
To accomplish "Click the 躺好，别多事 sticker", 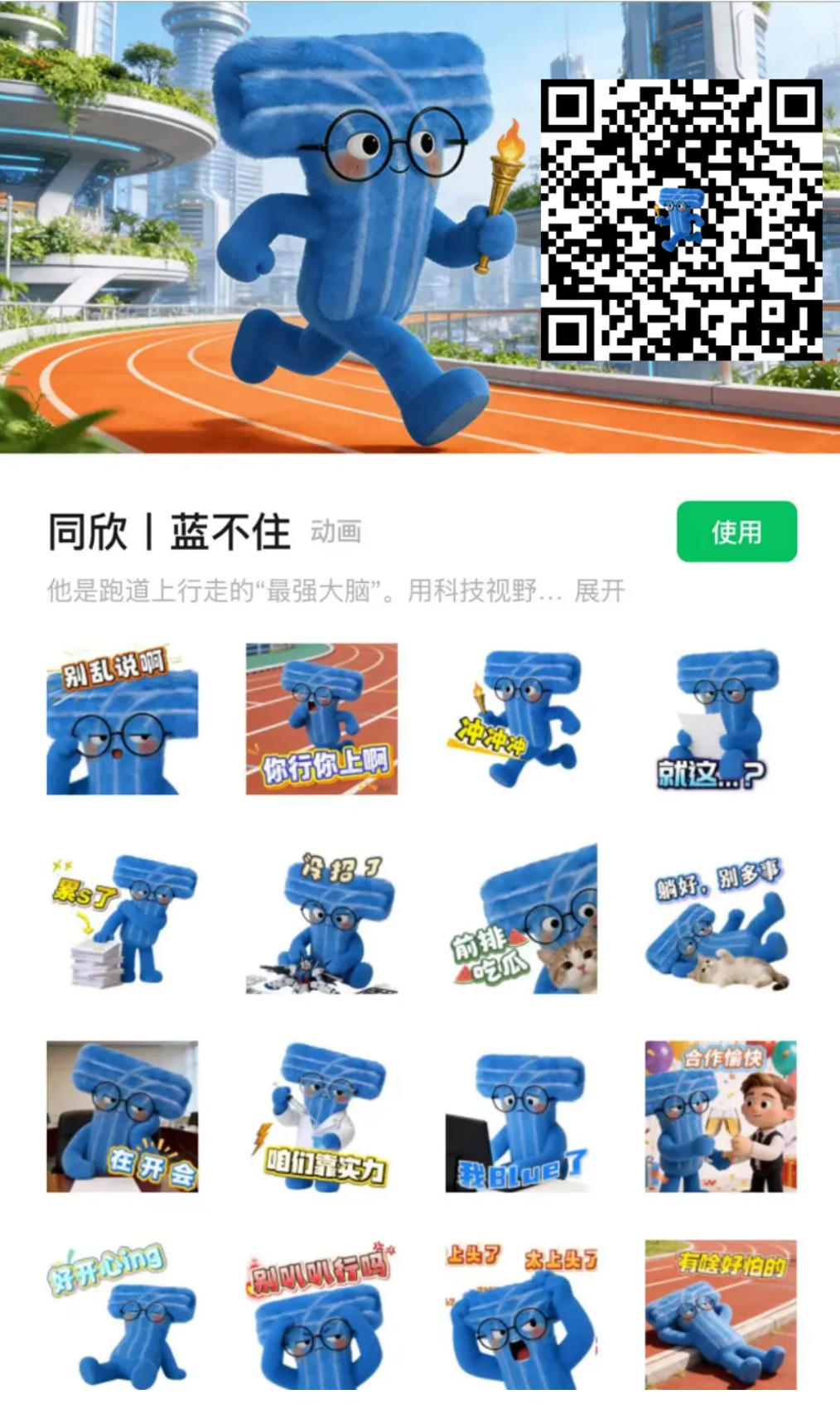I will [x=719, y=919].
